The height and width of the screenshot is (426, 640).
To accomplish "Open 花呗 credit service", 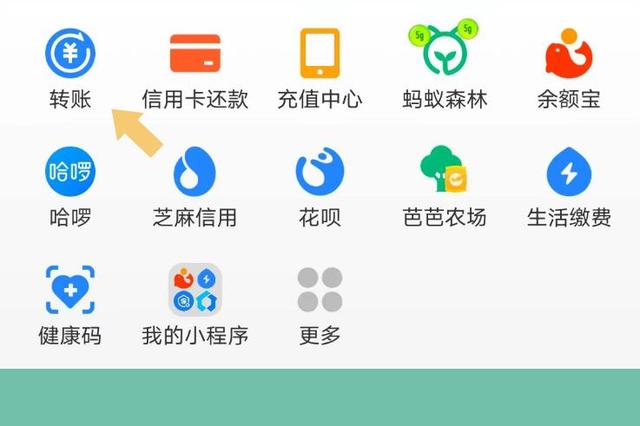I will click(320, 173).
